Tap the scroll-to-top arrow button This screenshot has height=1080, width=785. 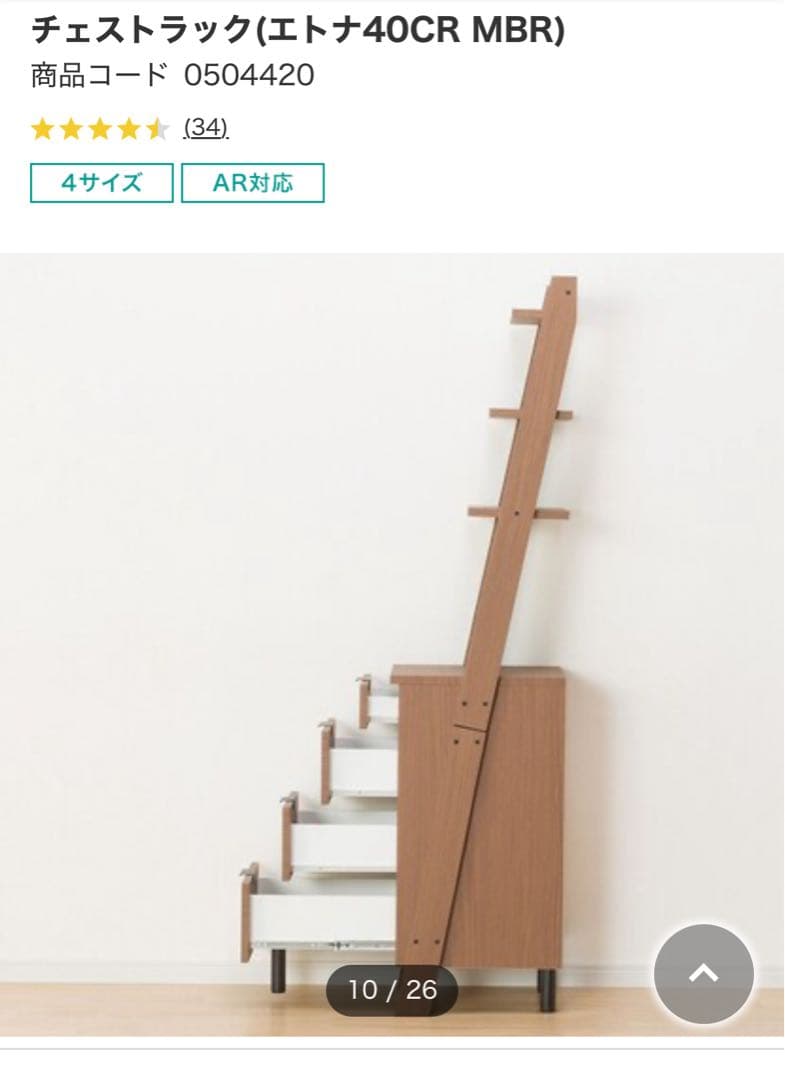pos(703,973)
